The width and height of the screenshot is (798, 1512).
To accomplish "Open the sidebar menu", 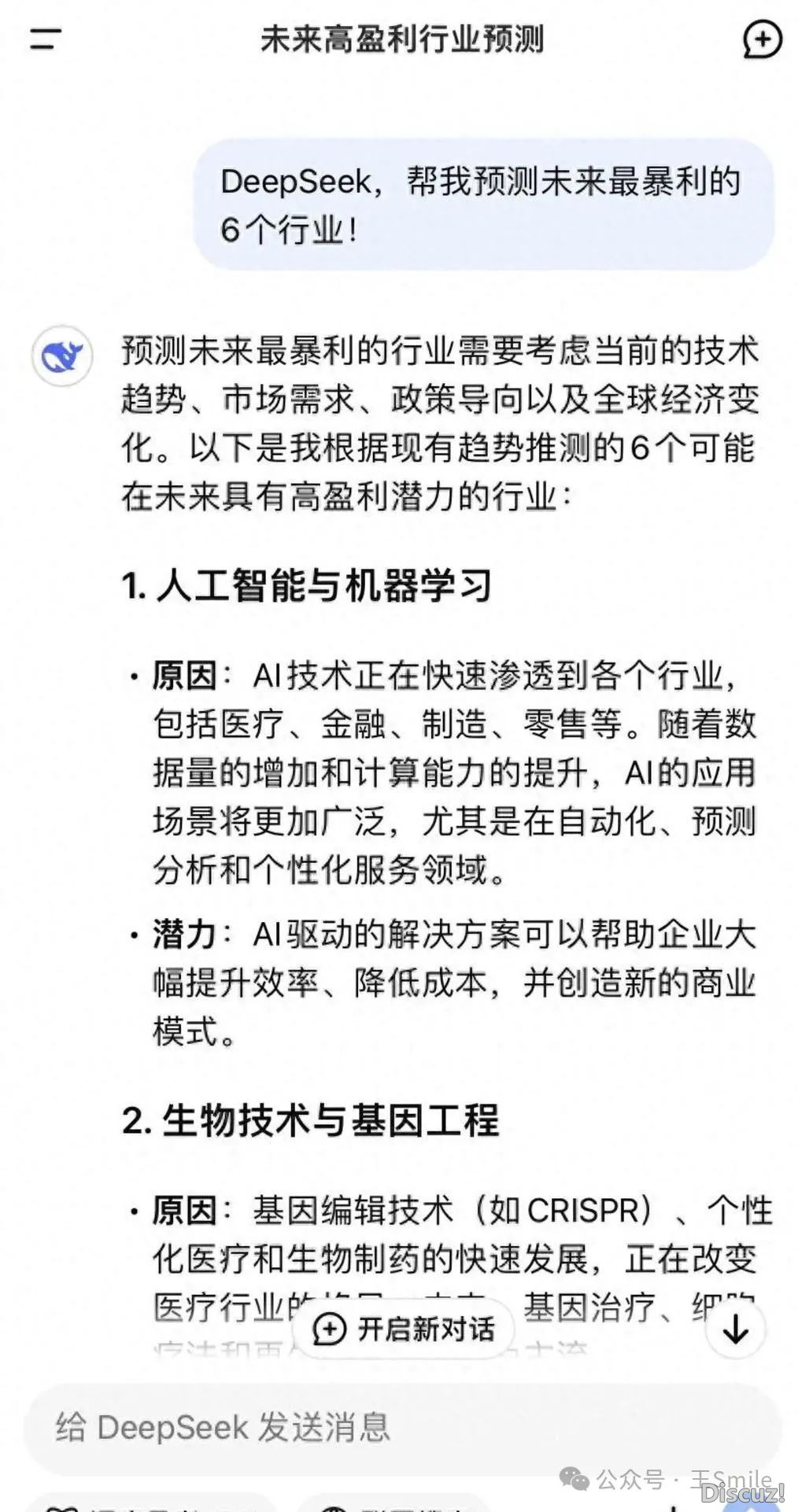I will [x=45, y=39].
